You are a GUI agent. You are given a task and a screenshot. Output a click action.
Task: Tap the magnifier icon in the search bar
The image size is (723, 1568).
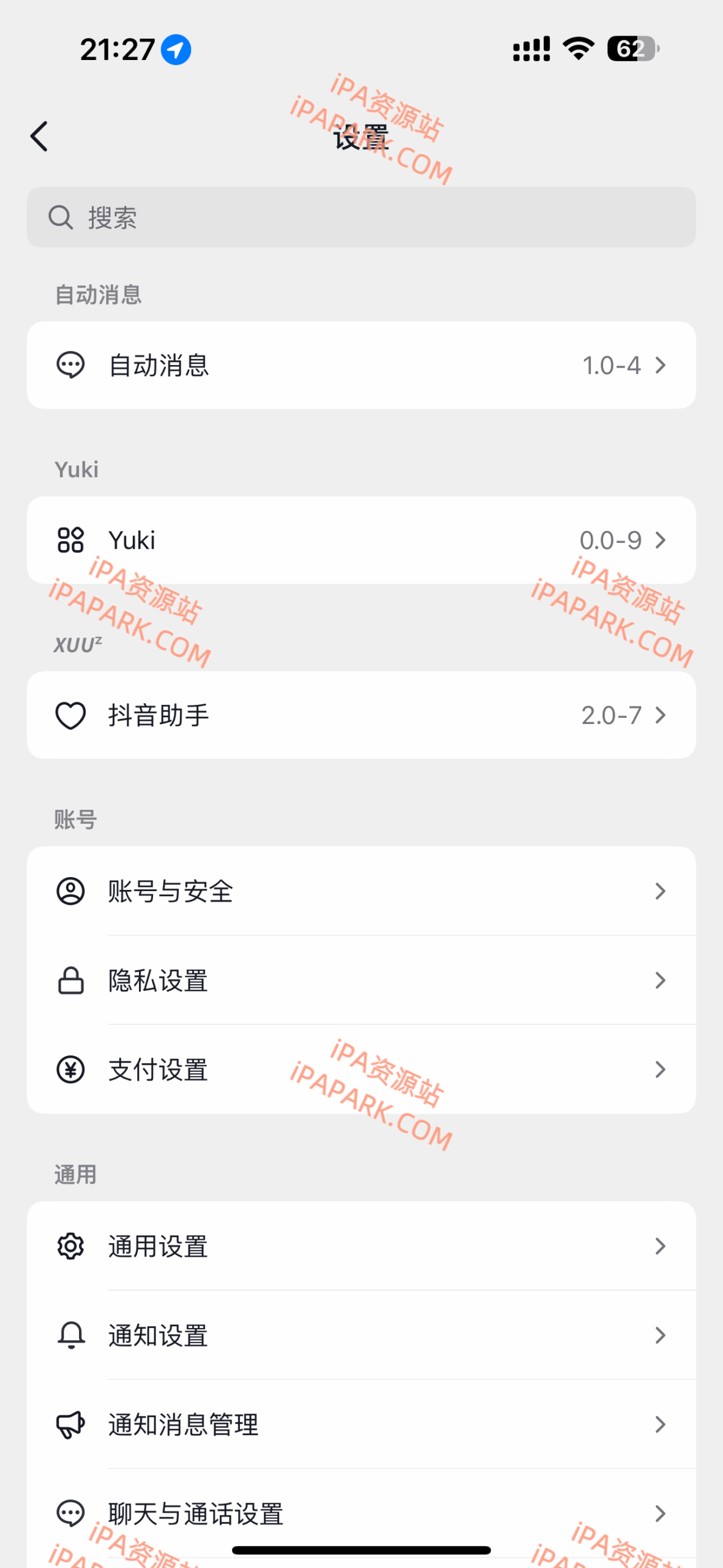click(60, 217)
